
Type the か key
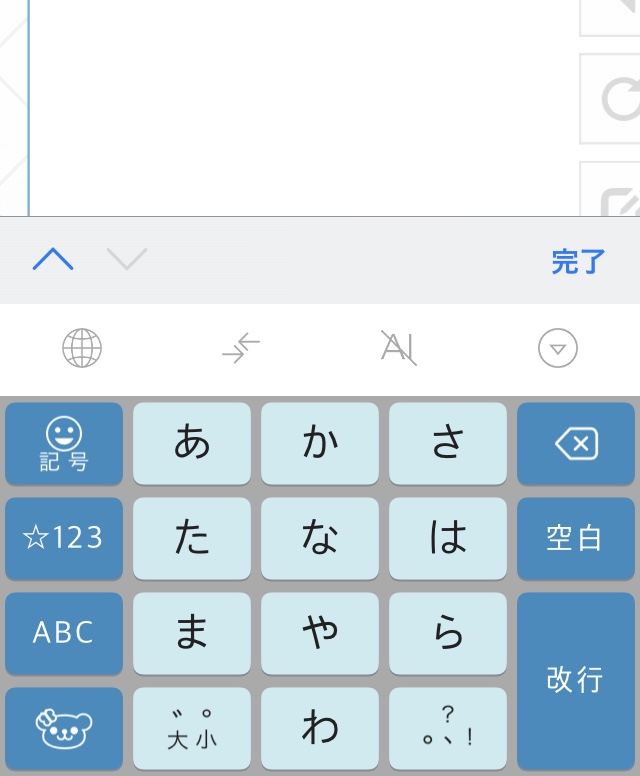[x=320, y=444]
